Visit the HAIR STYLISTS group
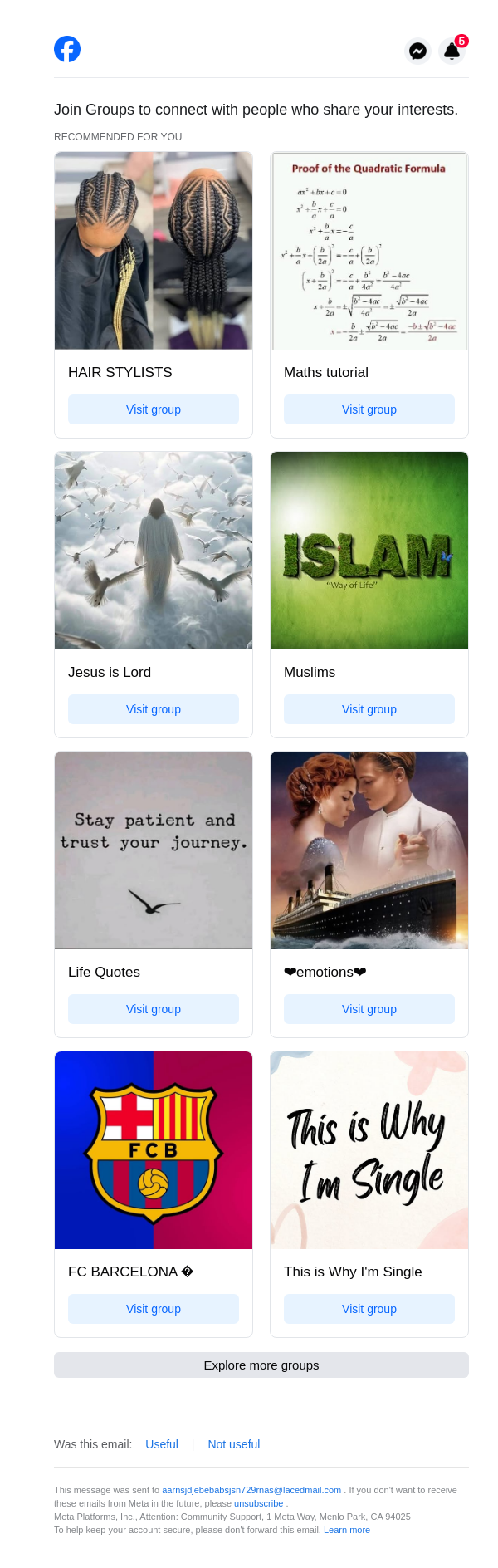Viewport: 498px width, 1568px height. pos(154,409)
